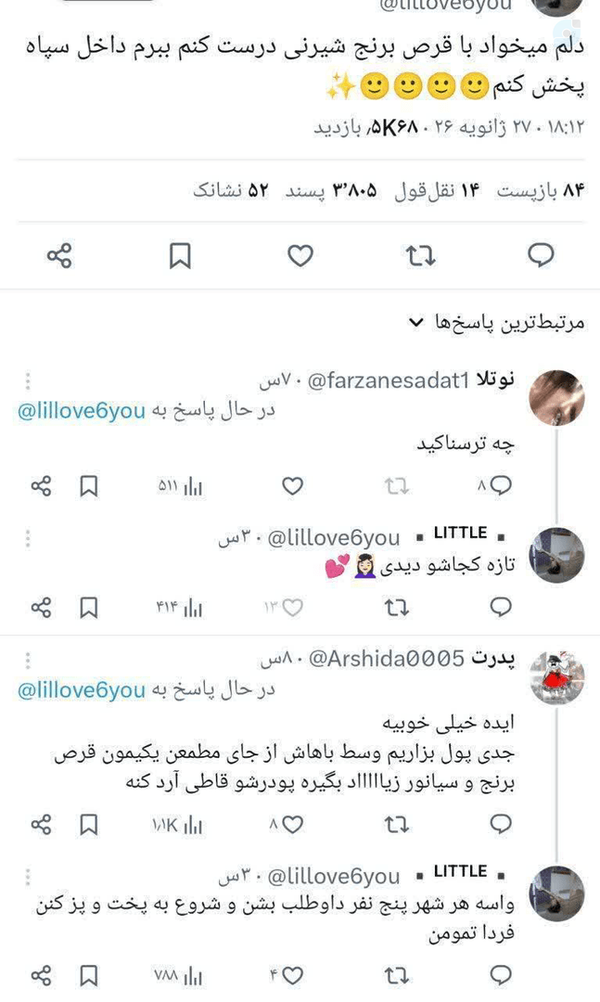Retweet the main post
600x1002 pixels.
coord(420,256)
